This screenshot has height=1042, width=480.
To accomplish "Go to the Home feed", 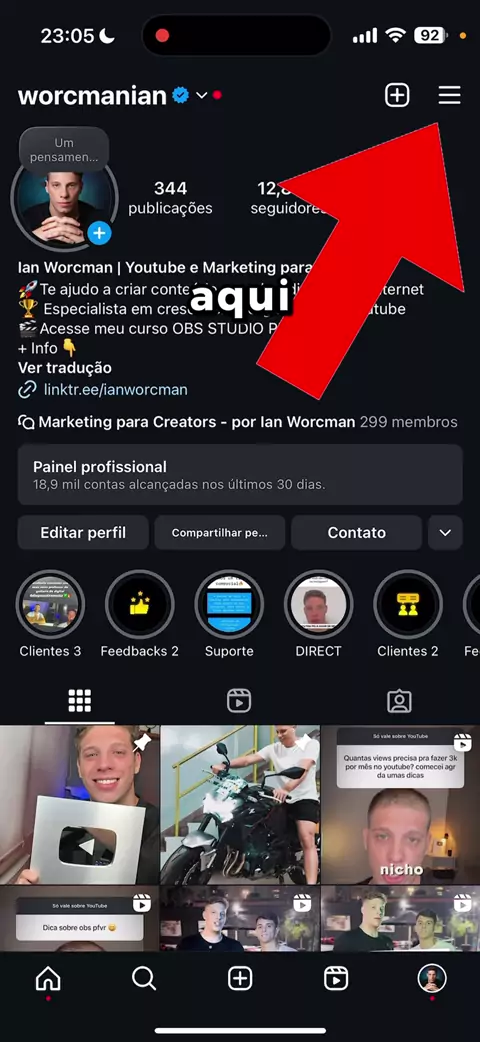I will (x=48, y=978).
